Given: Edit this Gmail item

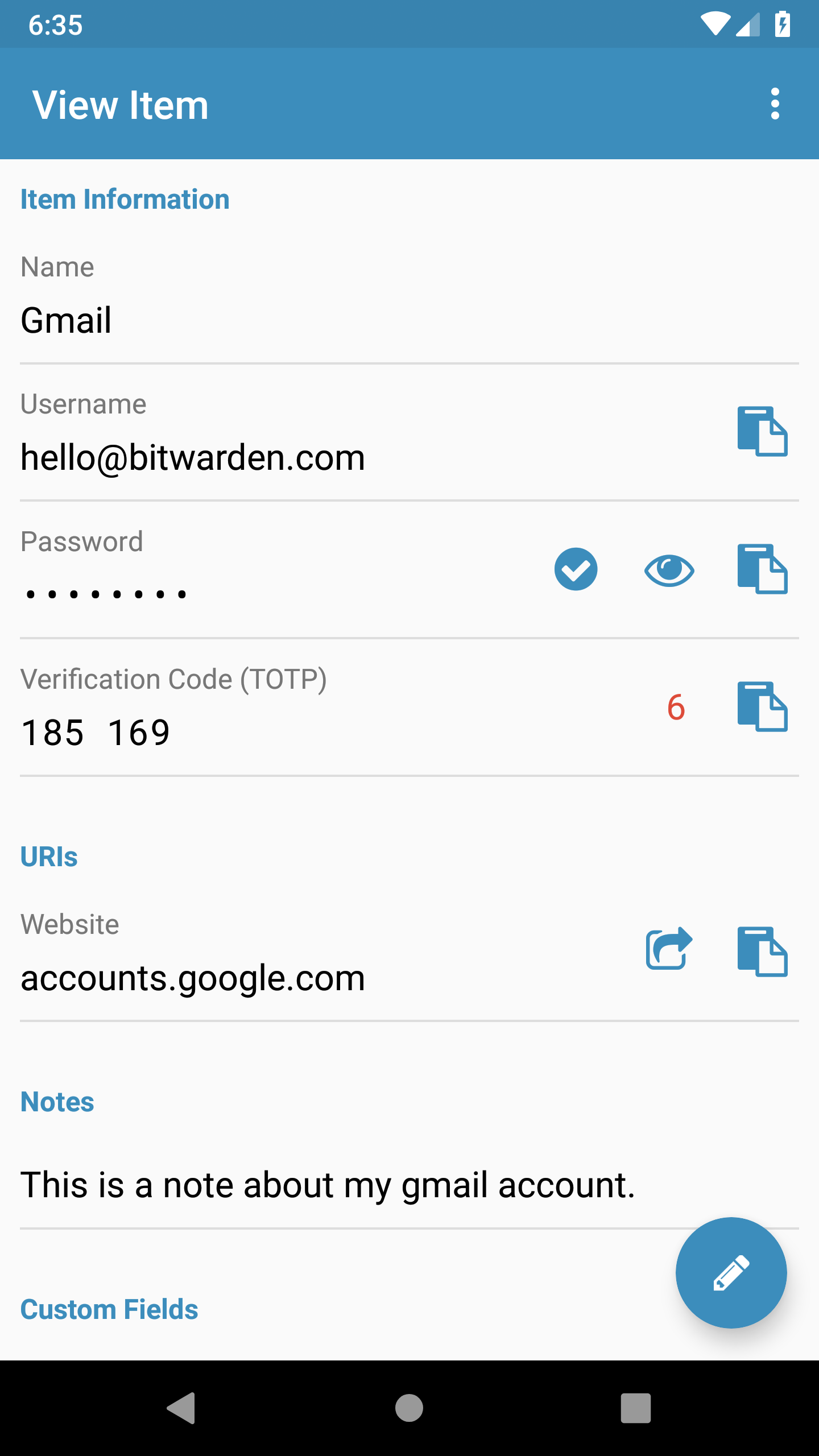Looking at the screenshot, I should [731, 1273].
